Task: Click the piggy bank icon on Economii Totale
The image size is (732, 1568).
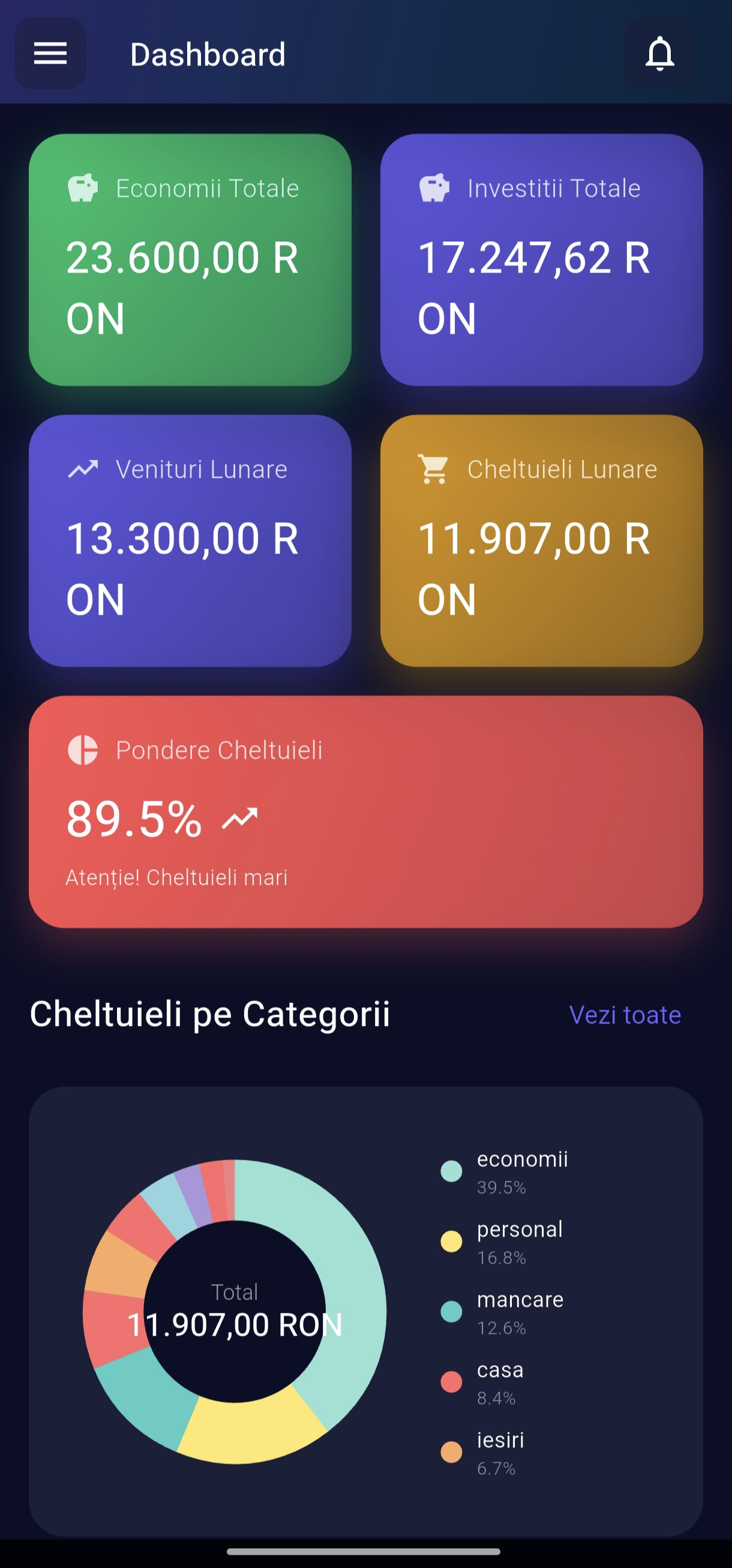Action: [83, 188]
